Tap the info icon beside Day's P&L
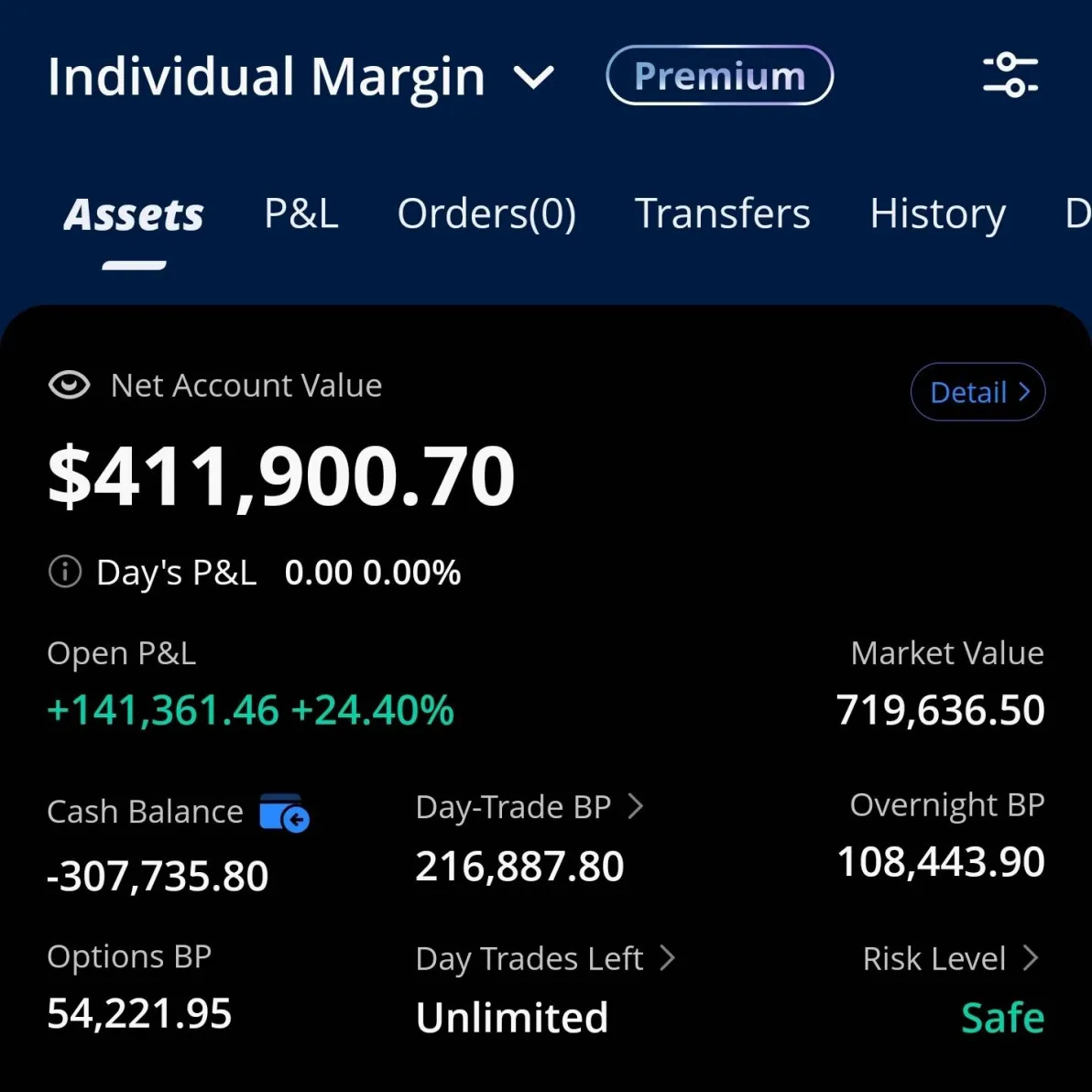Screen dimensions: 1092x1092 tap(65, 573)
